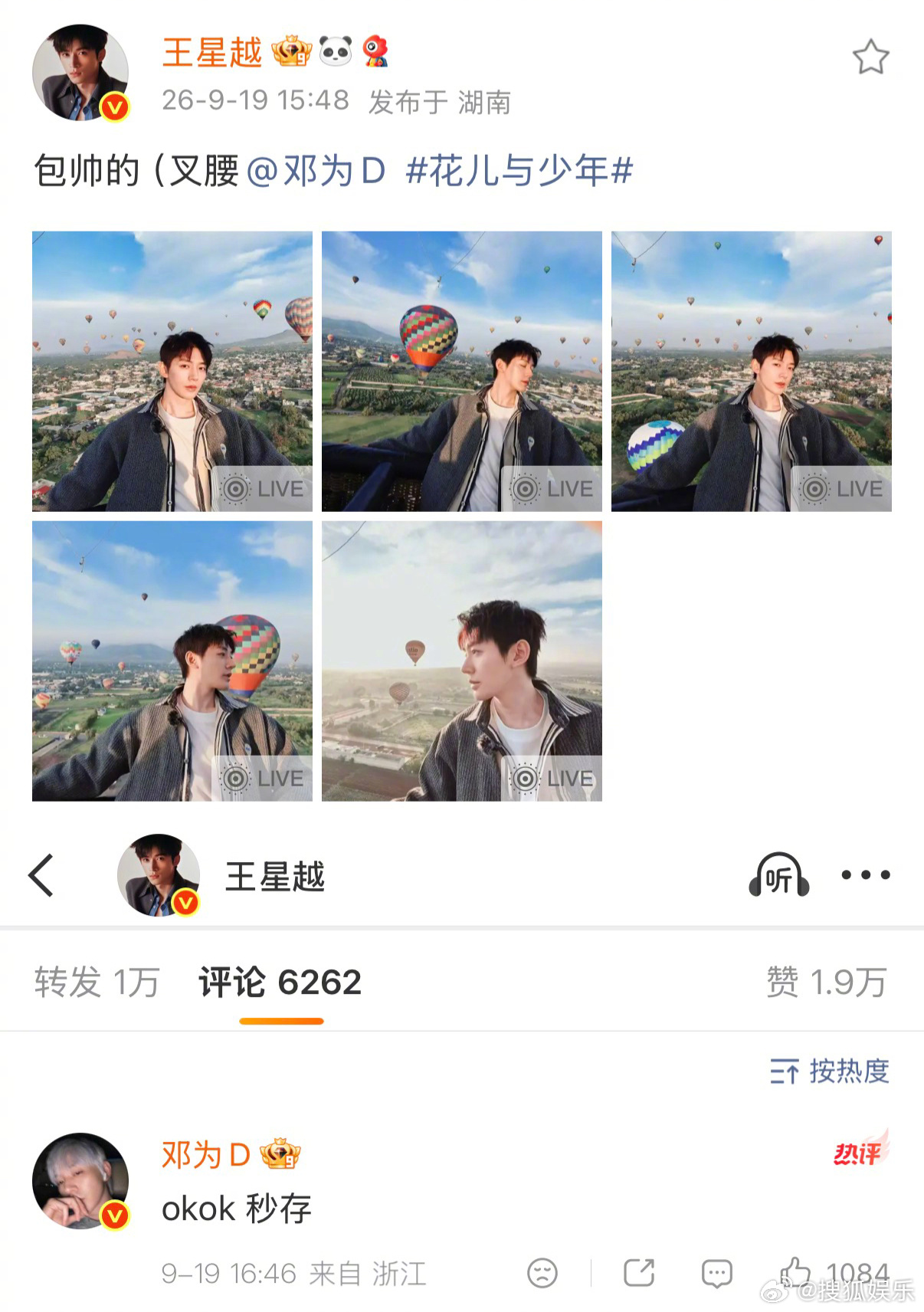
Task: Go back with the left arrow
Action: [41, 875]
